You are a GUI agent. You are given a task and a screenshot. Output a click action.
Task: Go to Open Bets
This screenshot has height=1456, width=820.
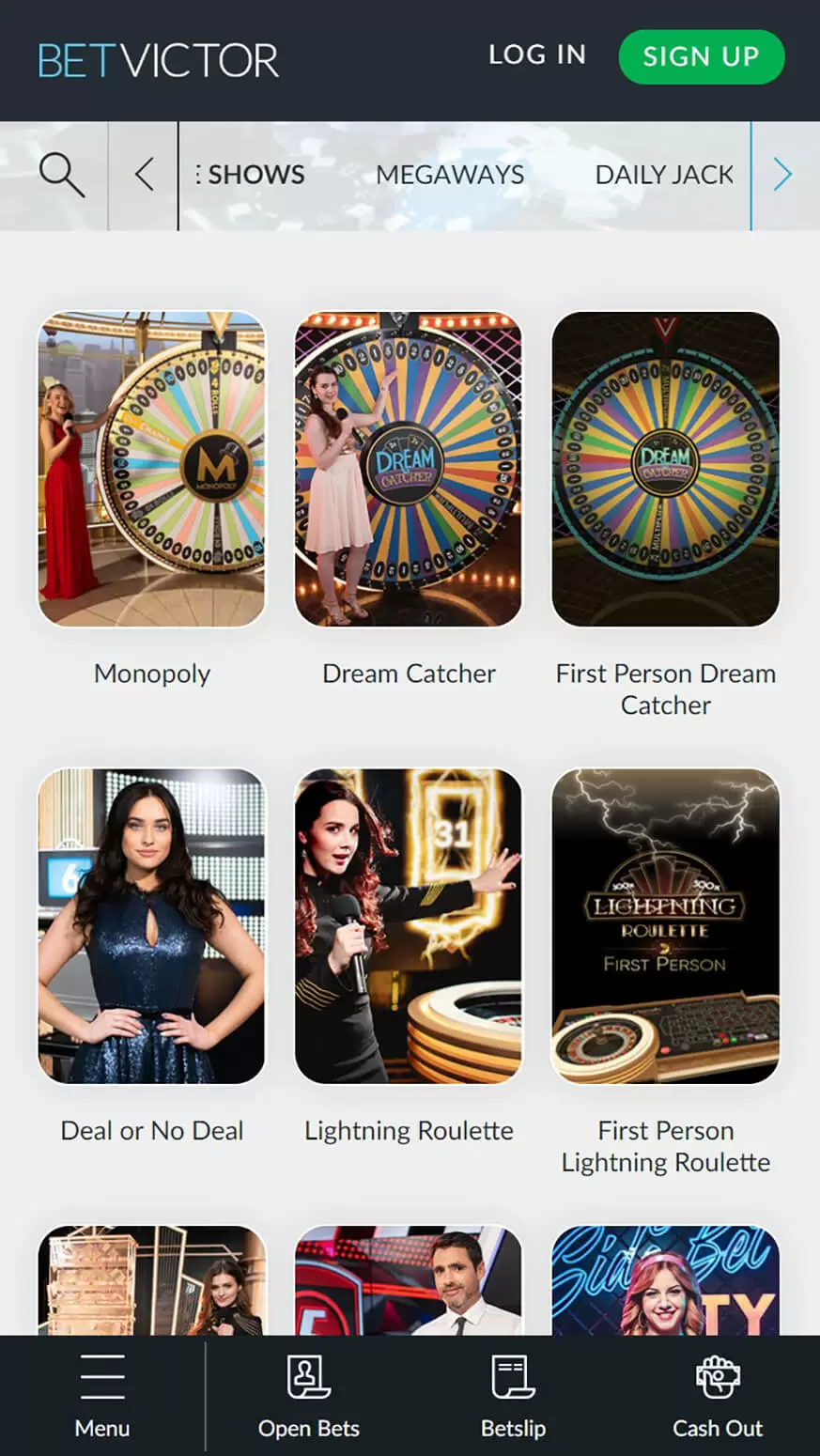click(308, 1395)
